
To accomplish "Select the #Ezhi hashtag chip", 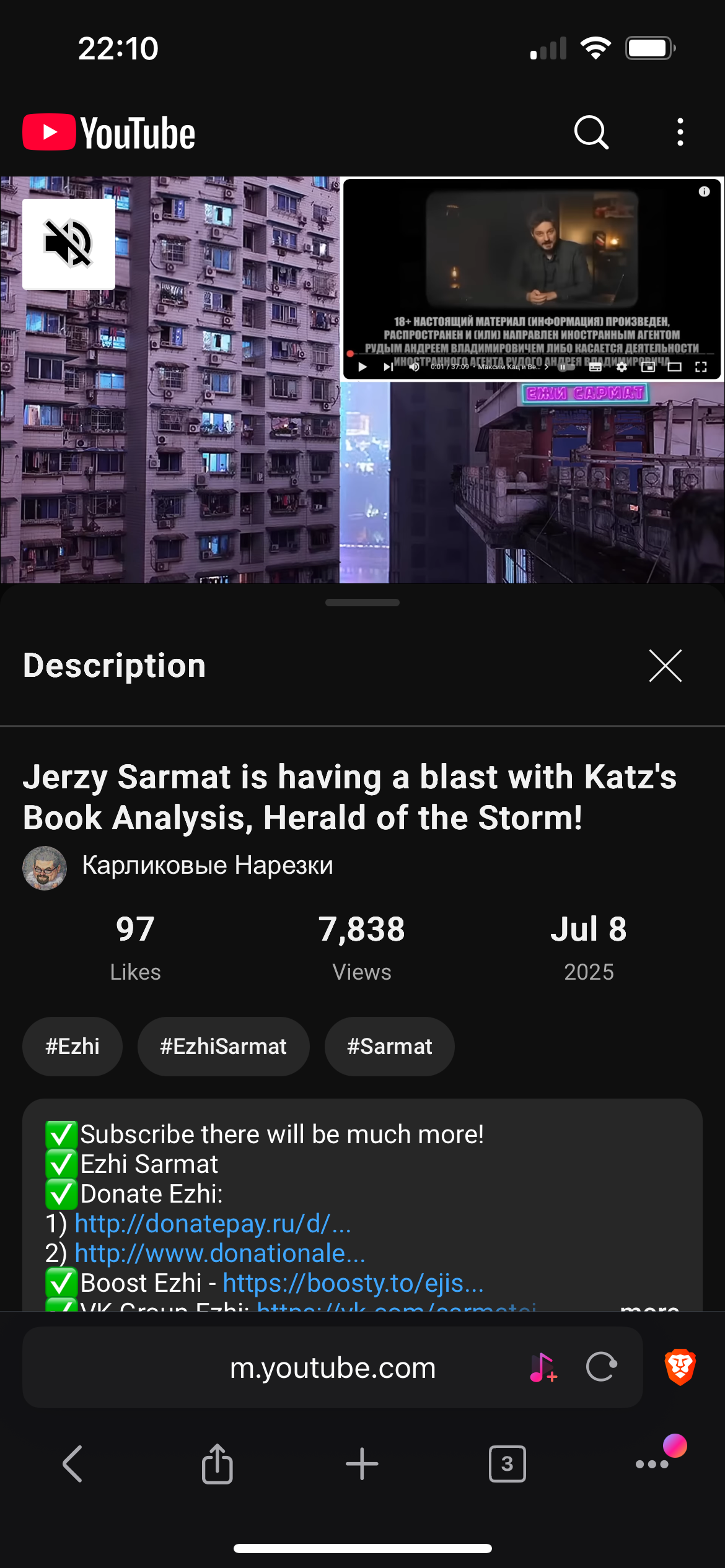I will 72,1047.
